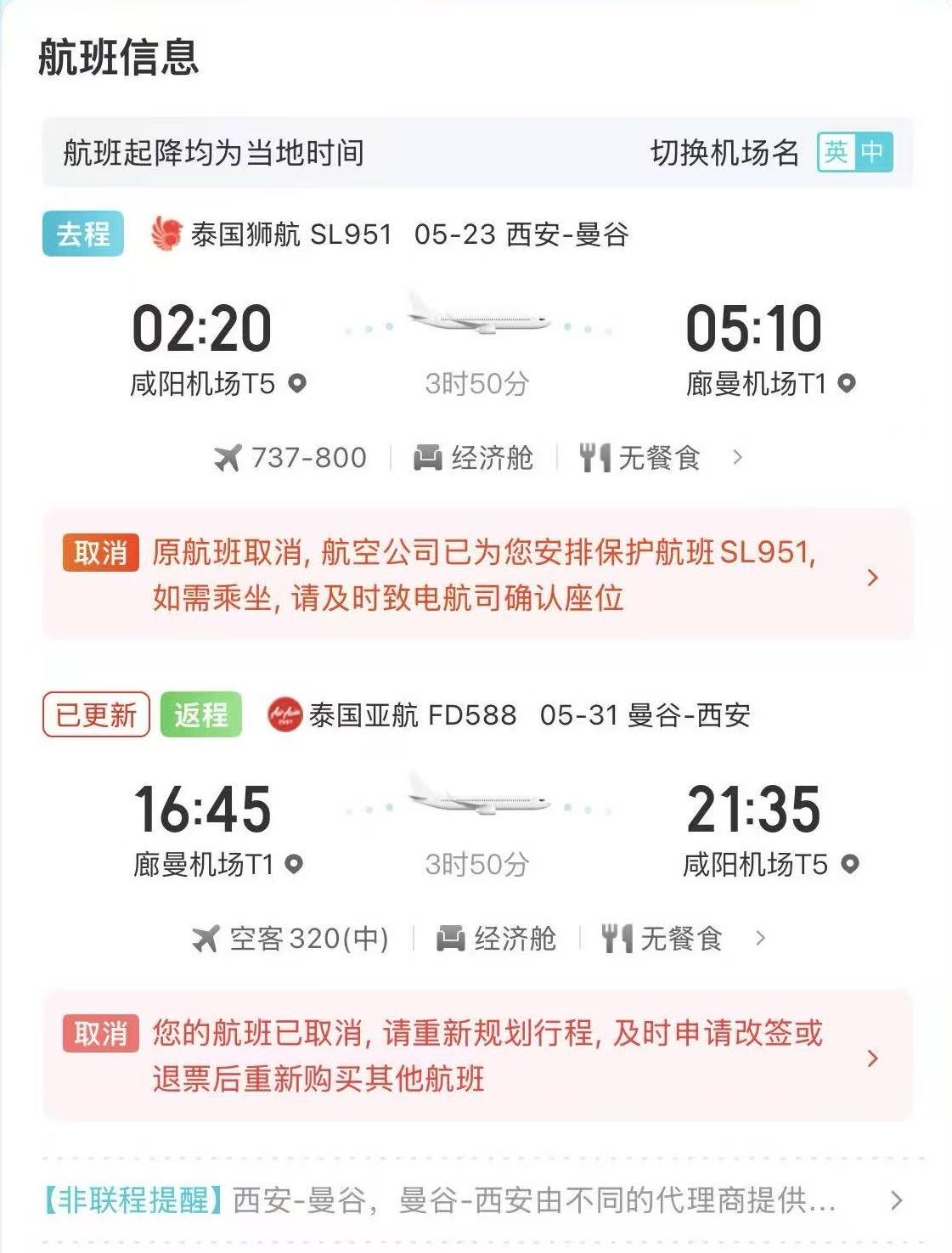Expand FD588 空客320 cabin and meal details
952x1253 pixels.
[759, 939]
